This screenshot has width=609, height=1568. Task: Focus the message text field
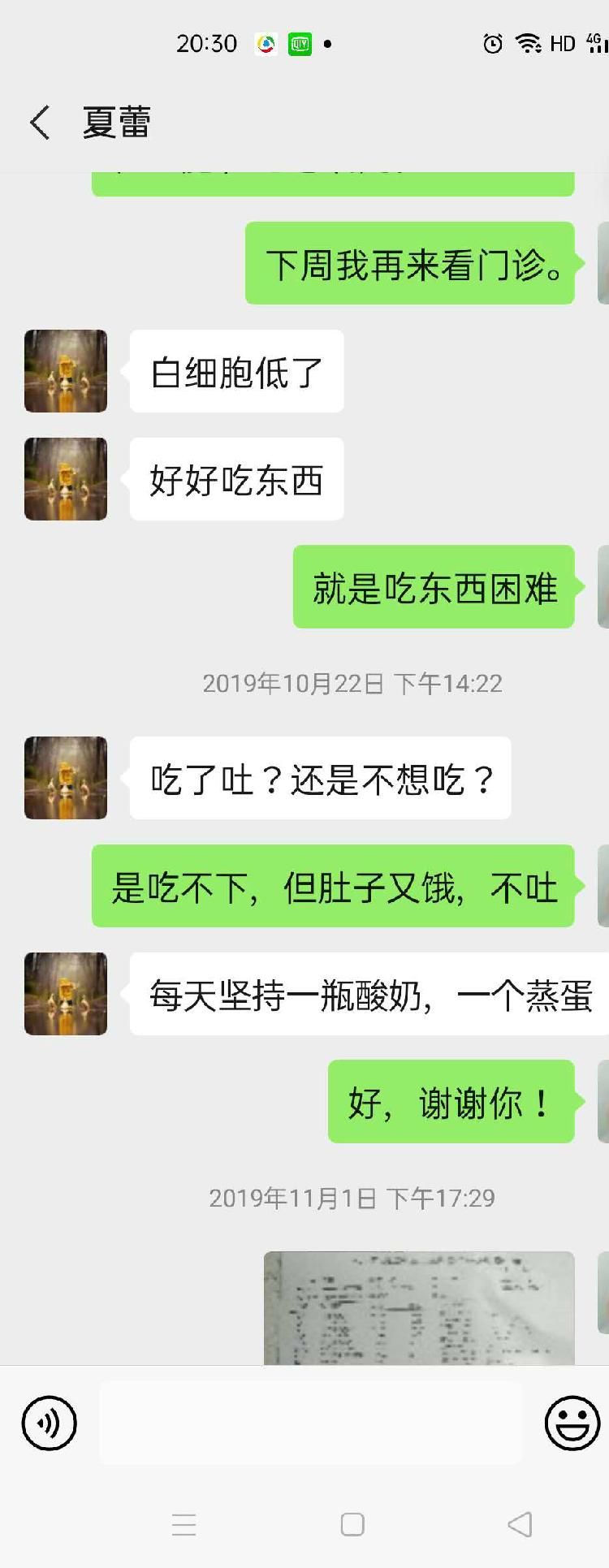point(310,1423)
